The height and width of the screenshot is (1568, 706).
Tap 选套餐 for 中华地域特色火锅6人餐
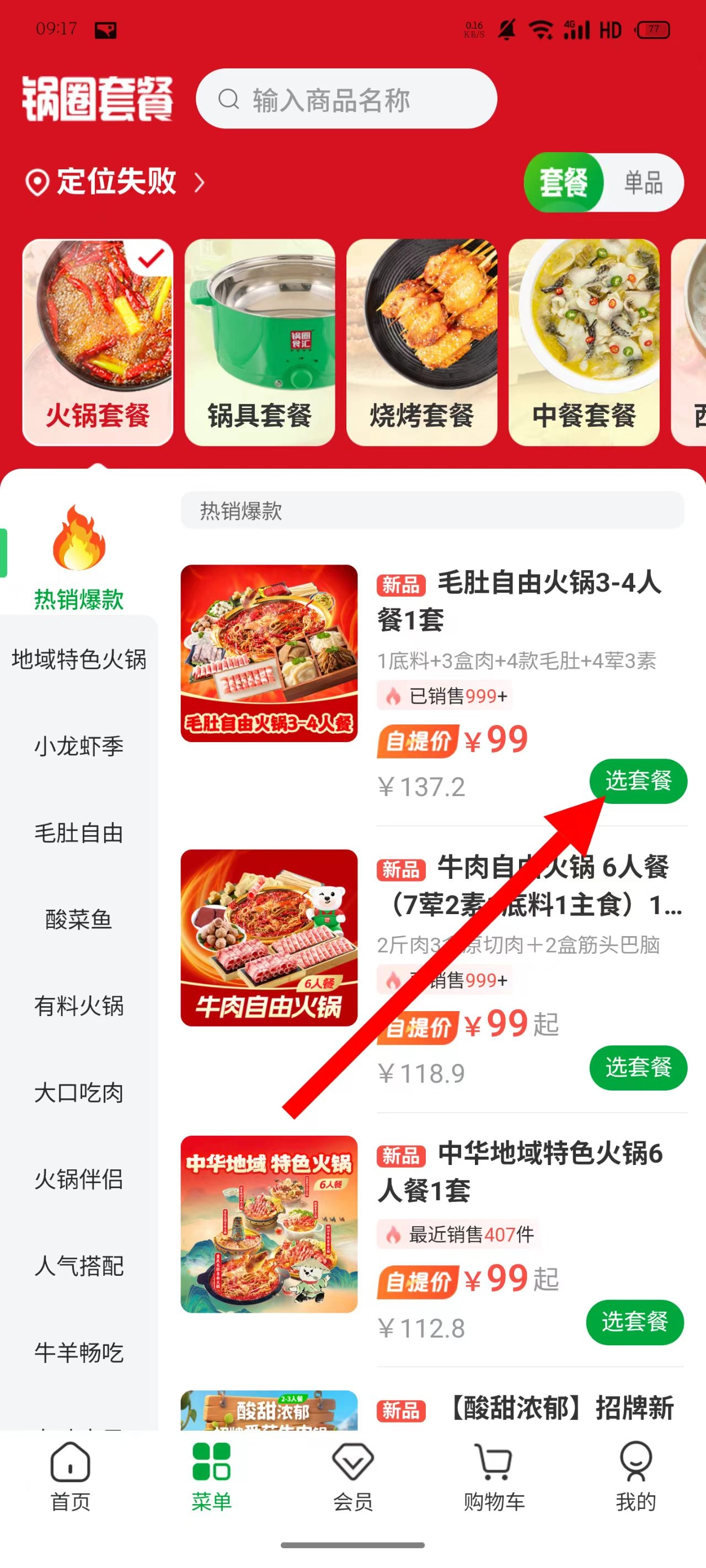click(x=634, y=1322)
